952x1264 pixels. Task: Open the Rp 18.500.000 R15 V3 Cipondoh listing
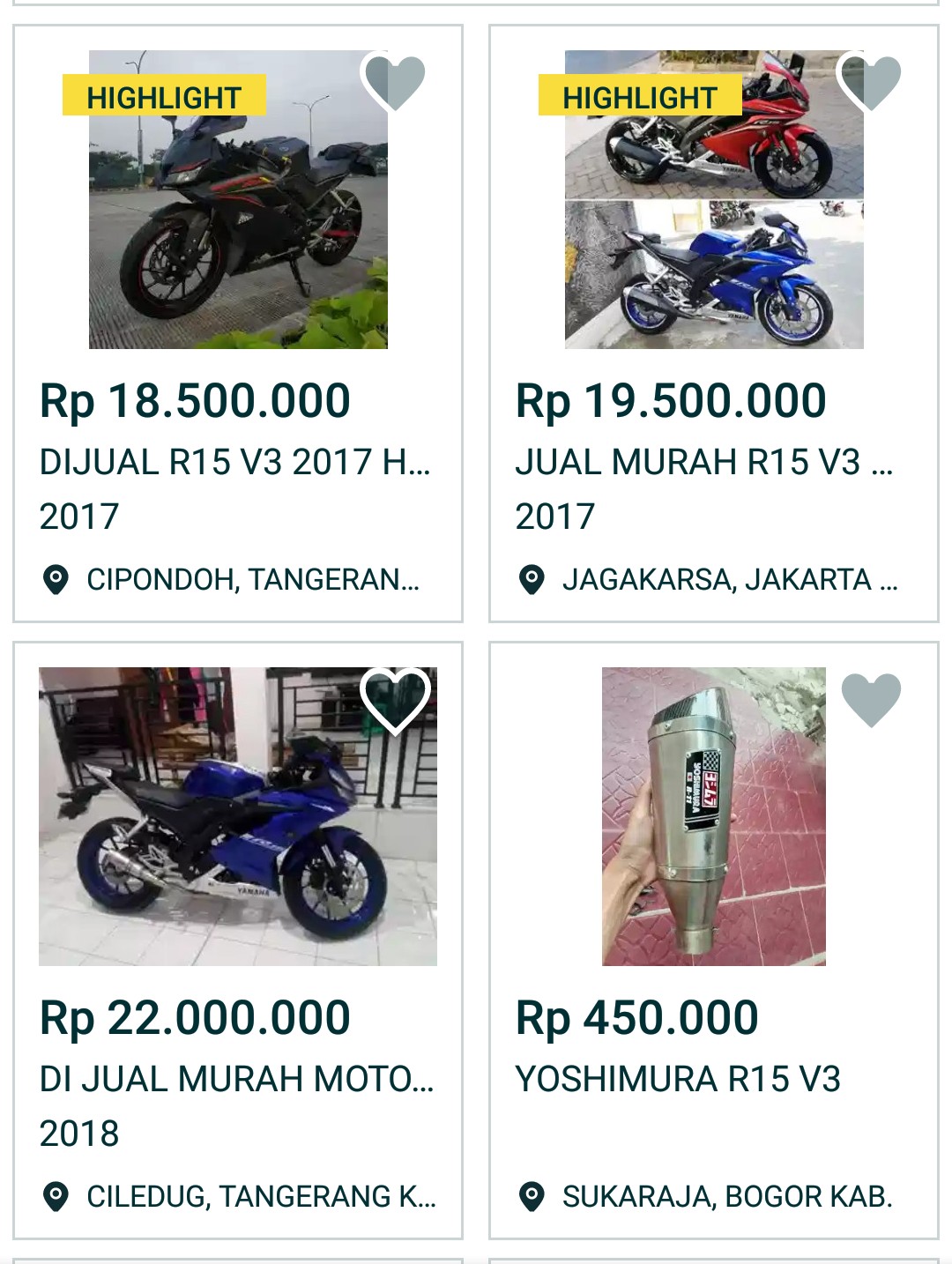pos(238,461)
